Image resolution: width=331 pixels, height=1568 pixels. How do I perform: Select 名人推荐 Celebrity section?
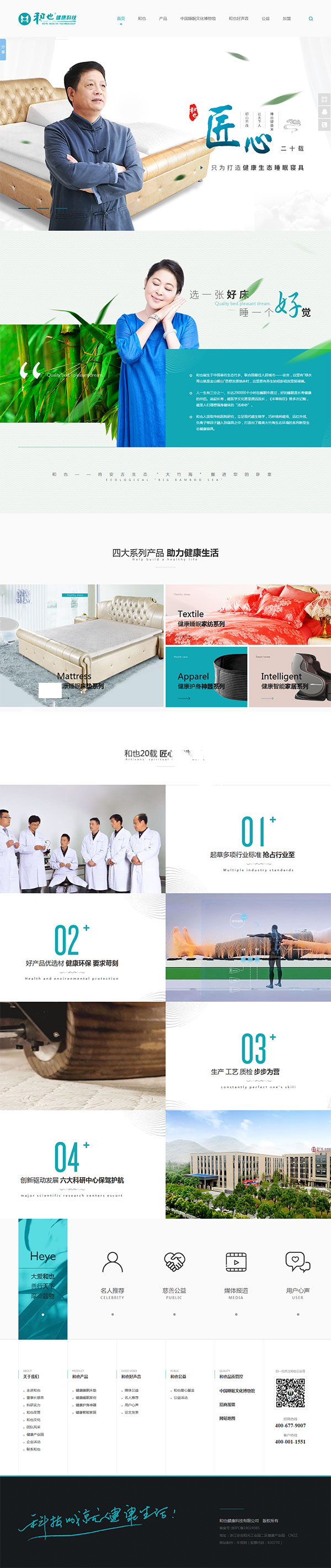click(113, 1274)
